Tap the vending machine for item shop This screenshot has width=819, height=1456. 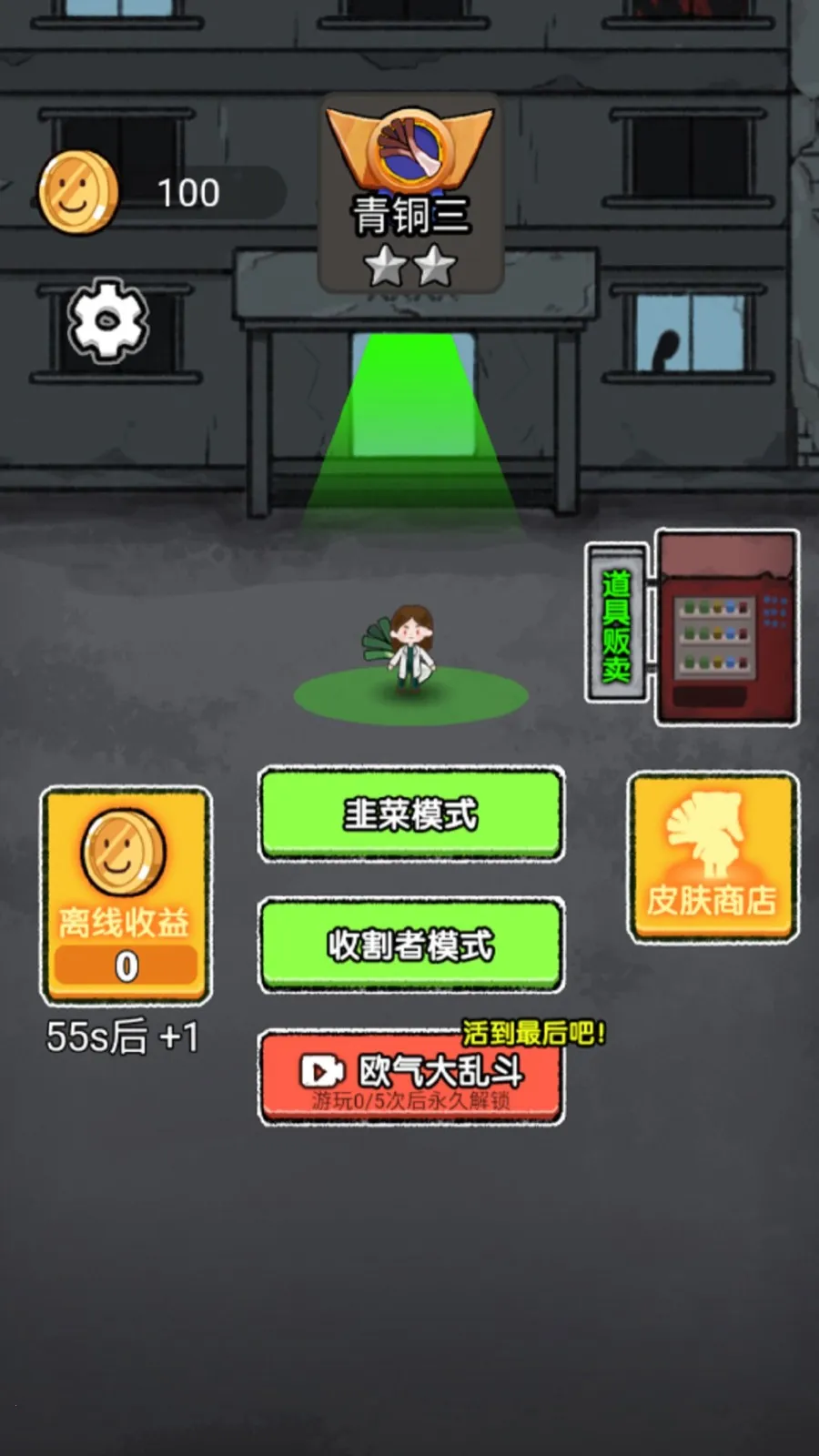tap(728, 628)
